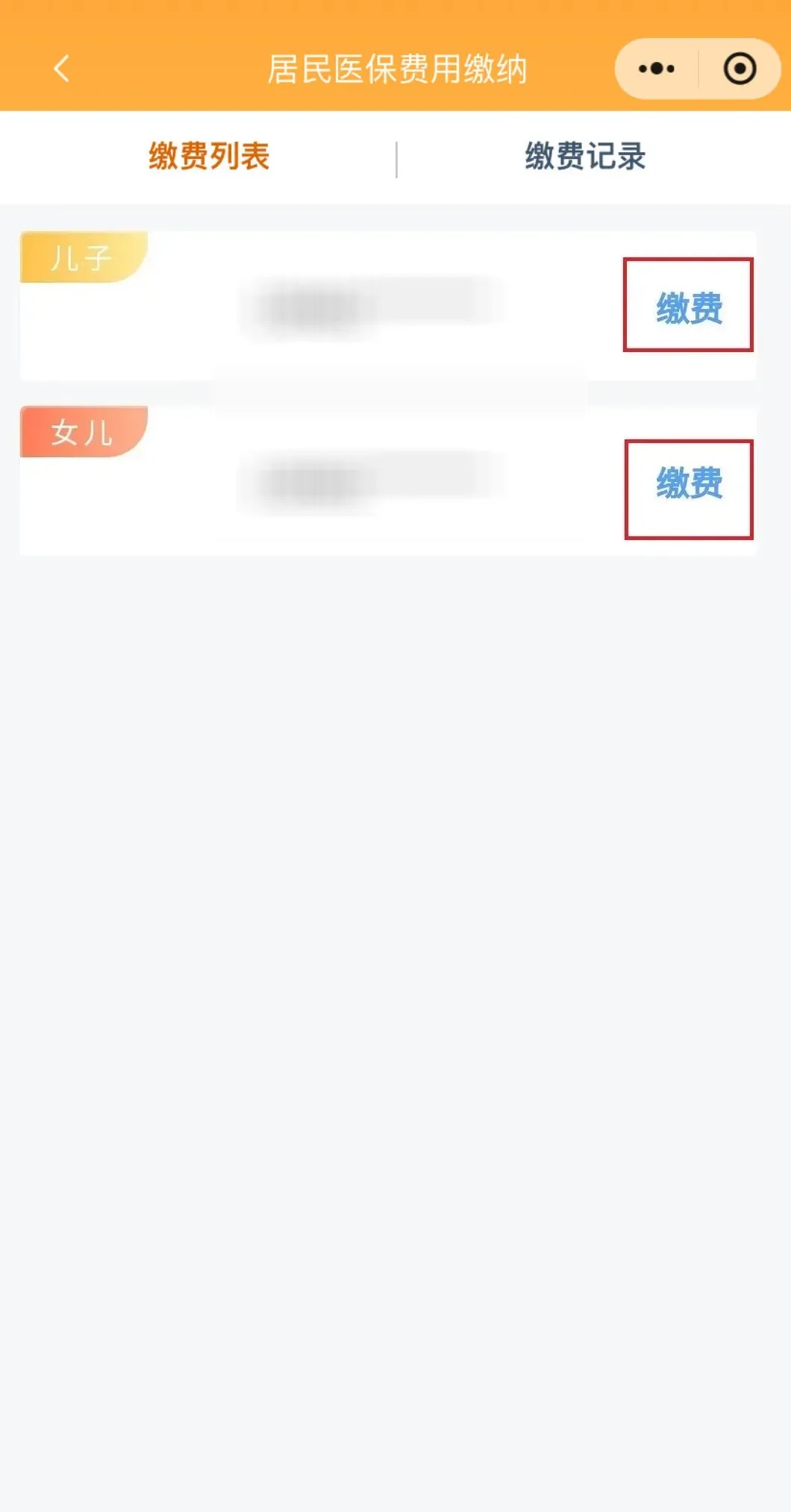Click the highlighted 缴费 link on the first card

690,307
